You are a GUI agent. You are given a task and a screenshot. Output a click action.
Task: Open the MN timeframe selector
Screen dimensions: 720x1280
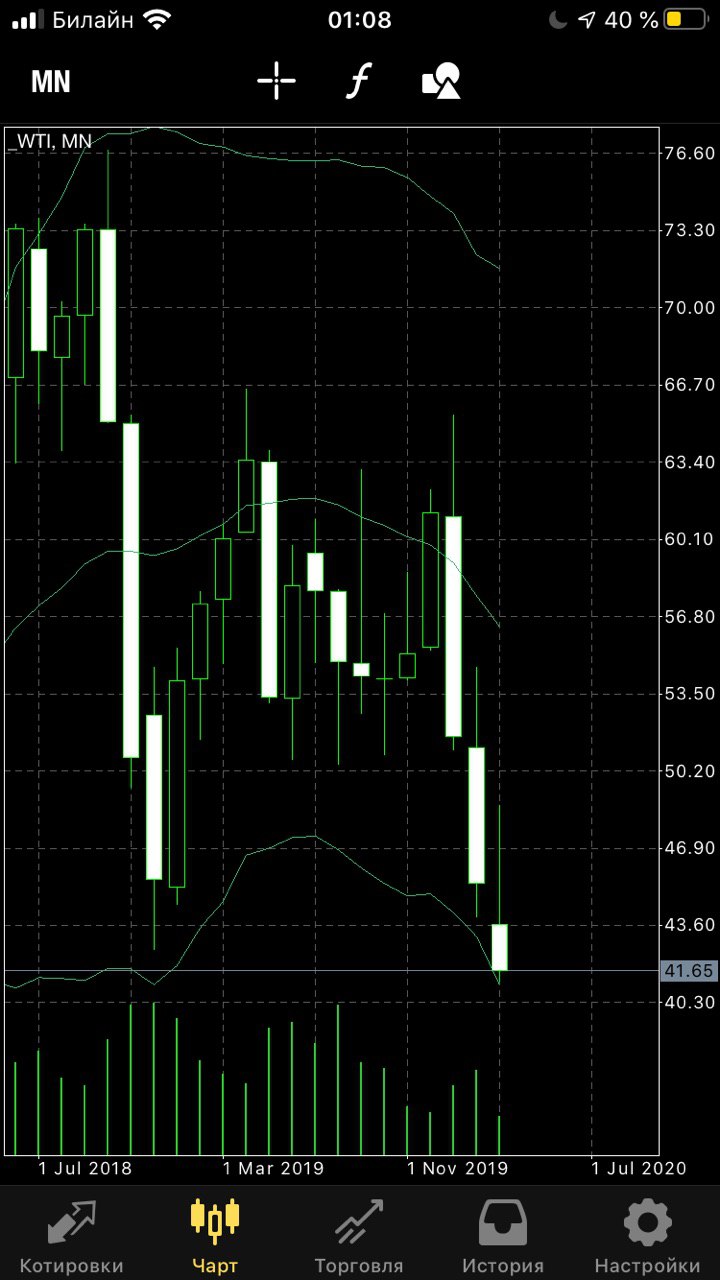coord(51,82)
